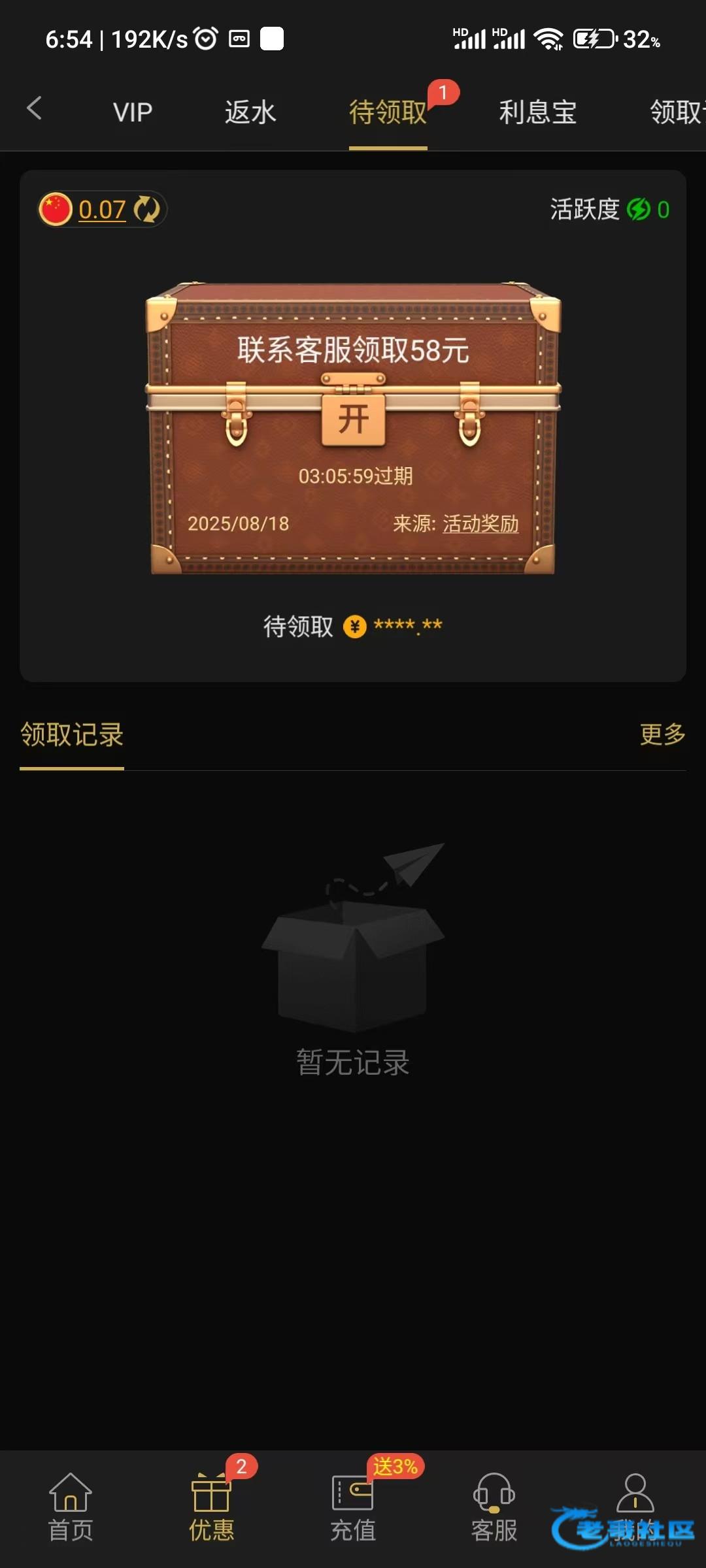Viewport: 706px width, 1568px height.
Task: Switch to the 利息宝 tab
Action: click(x=537, y=112)
